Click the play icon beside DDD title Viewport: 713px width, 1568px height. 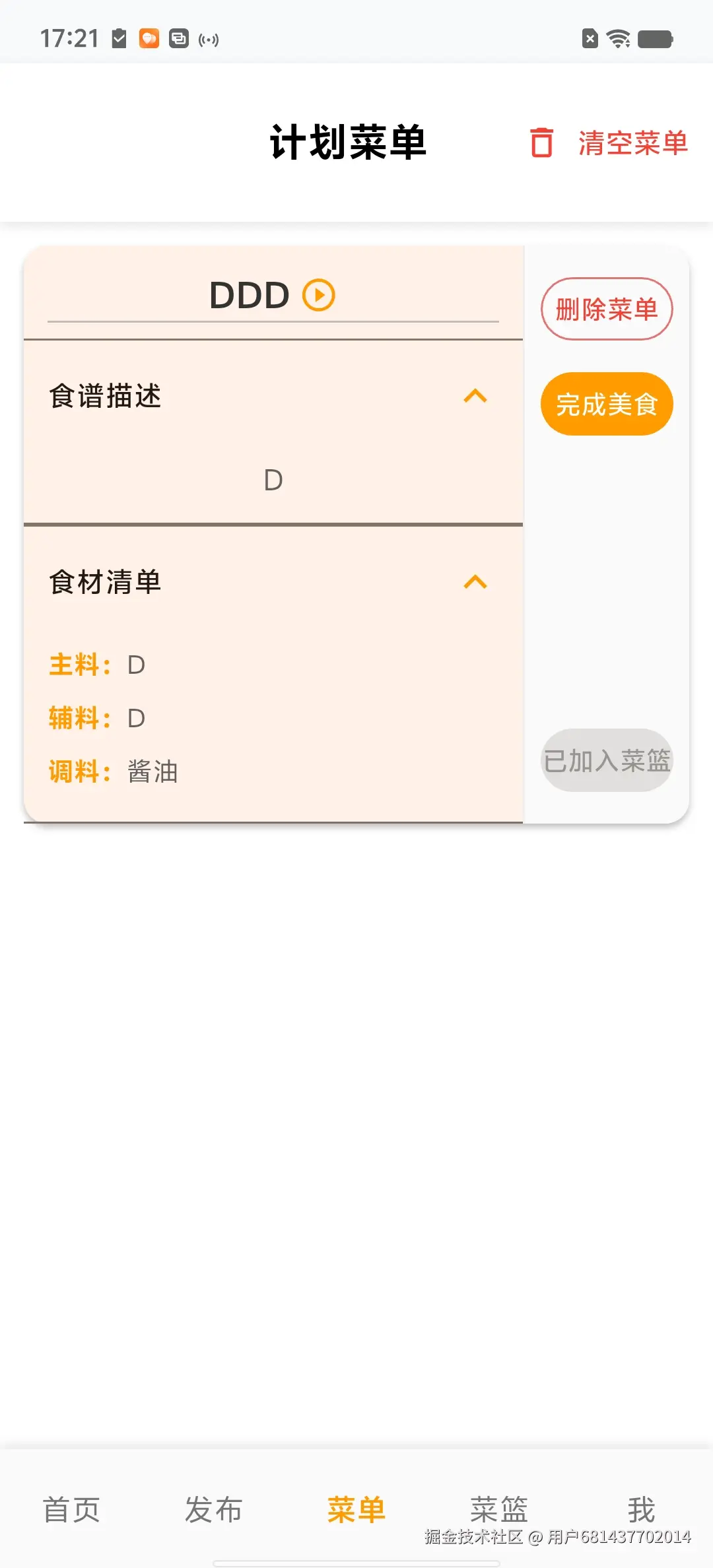319,295
